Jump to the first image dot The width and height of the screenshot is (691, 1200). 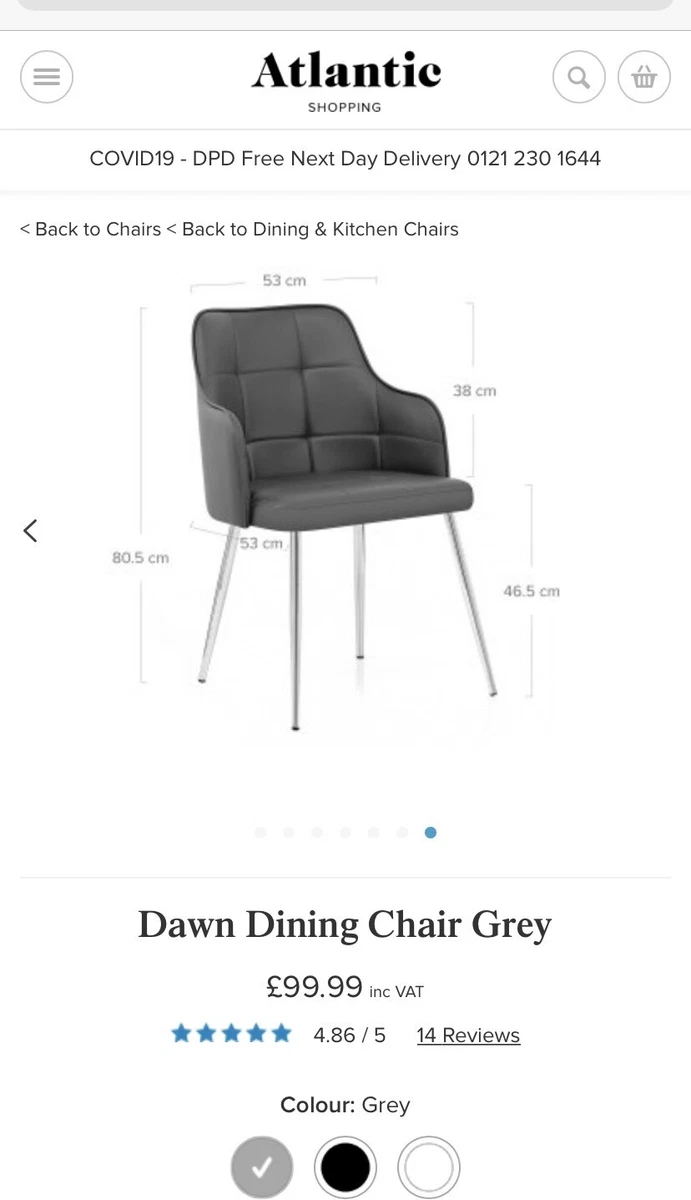261,832
